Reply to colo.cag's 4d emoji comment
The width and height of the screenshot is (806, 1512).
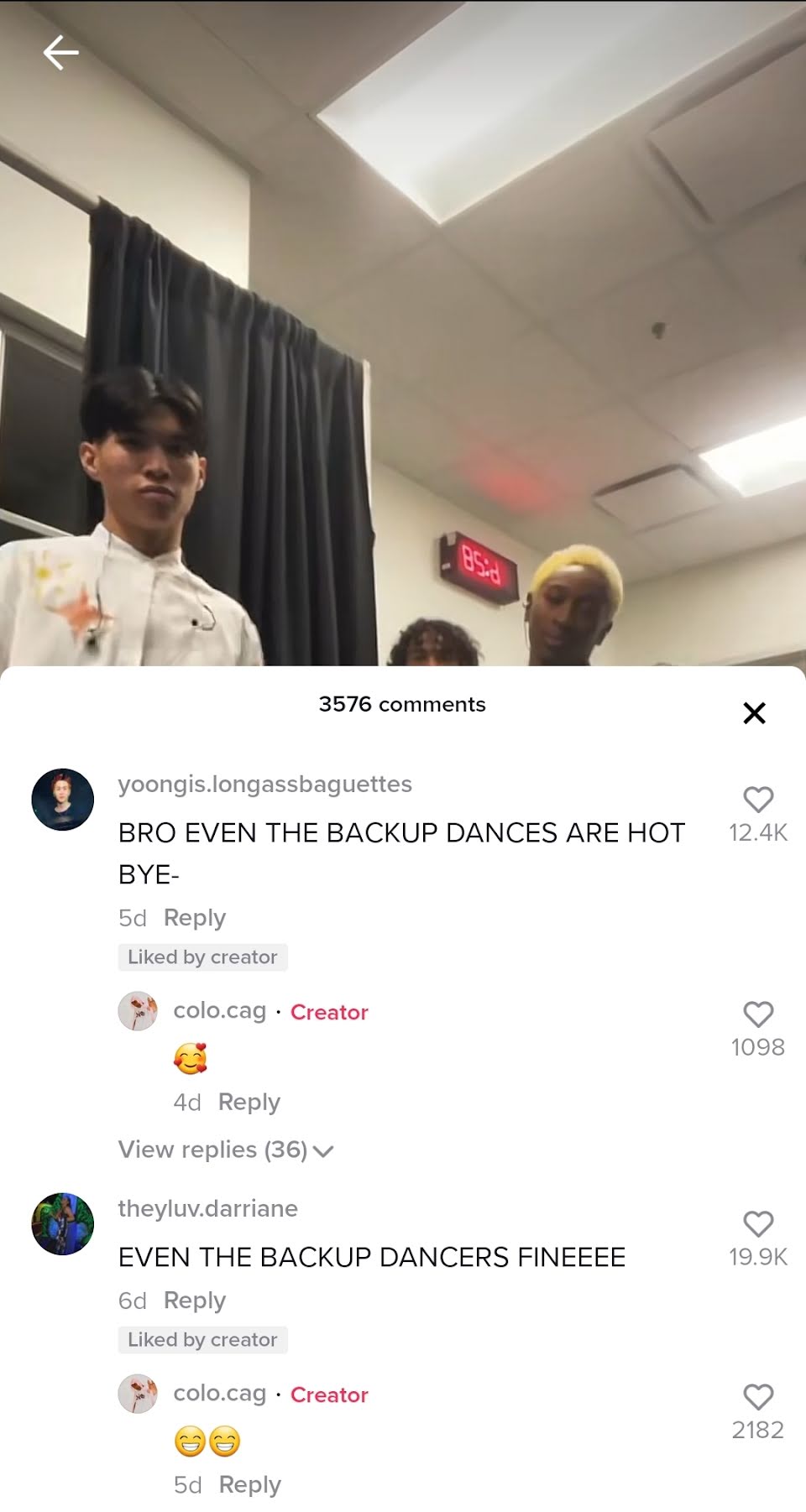pos(249,1102)
